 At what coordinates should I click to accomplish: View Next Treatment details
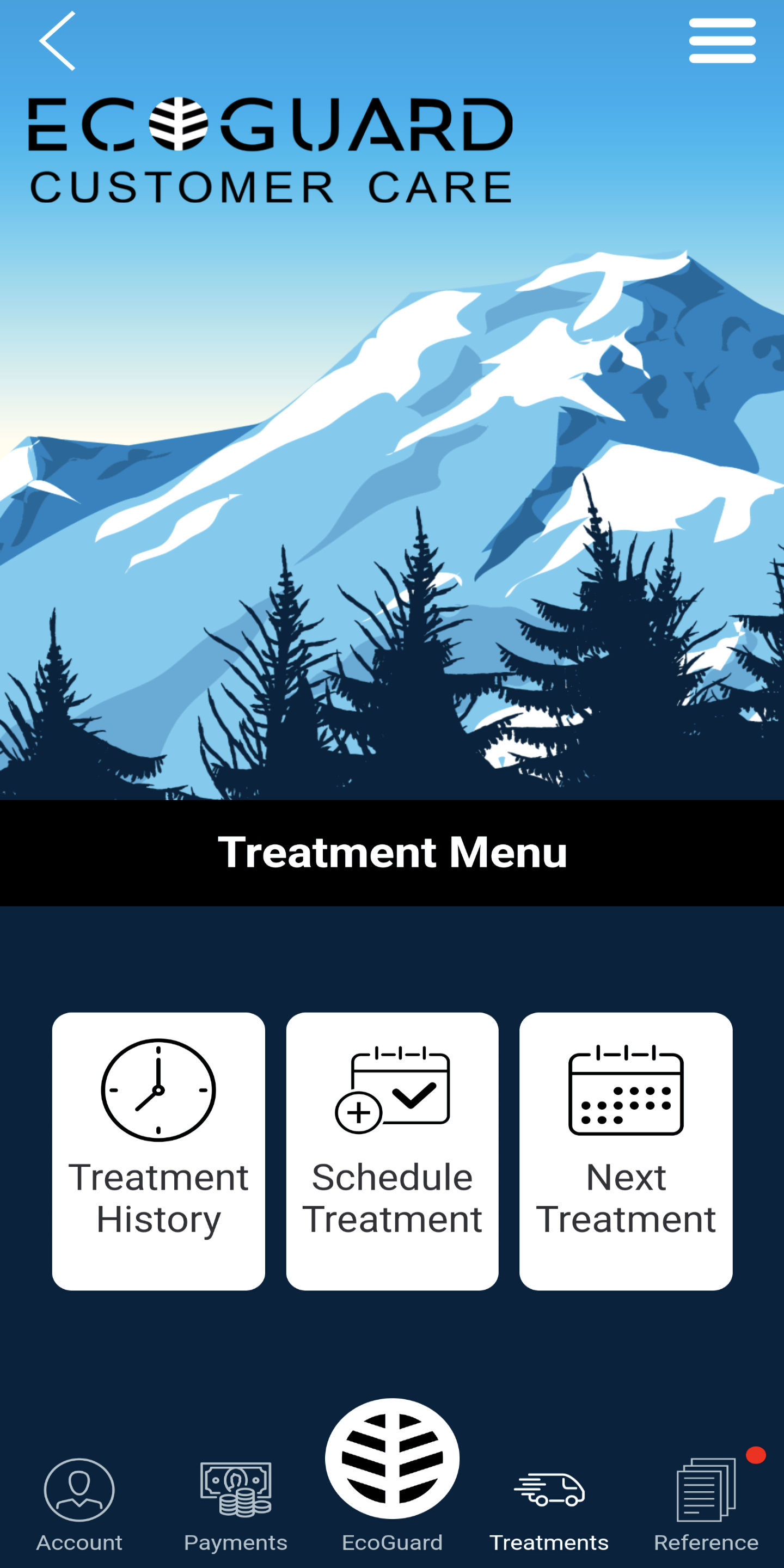pyautogui.click(x=626, y=1151)
